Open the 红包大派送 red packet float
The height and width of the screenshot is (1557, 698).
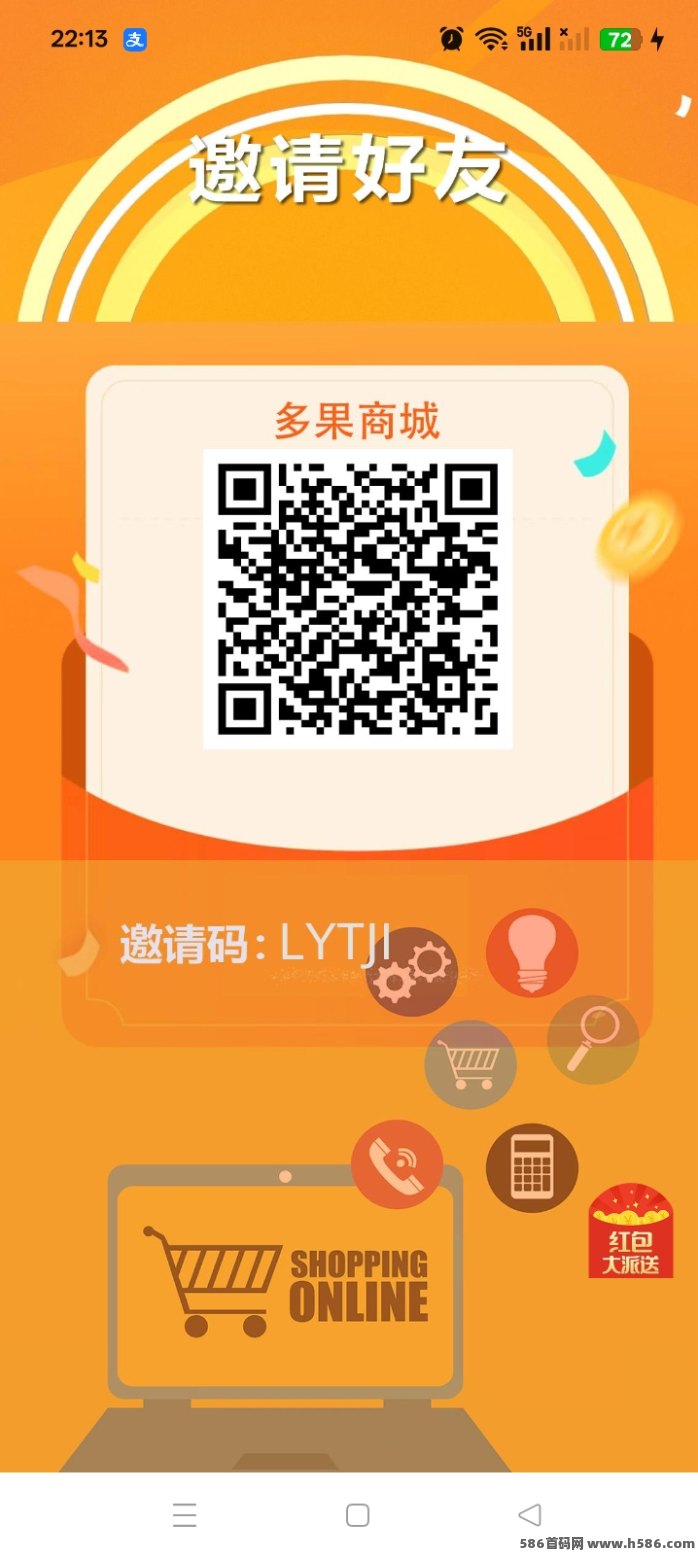[631, 1231]
